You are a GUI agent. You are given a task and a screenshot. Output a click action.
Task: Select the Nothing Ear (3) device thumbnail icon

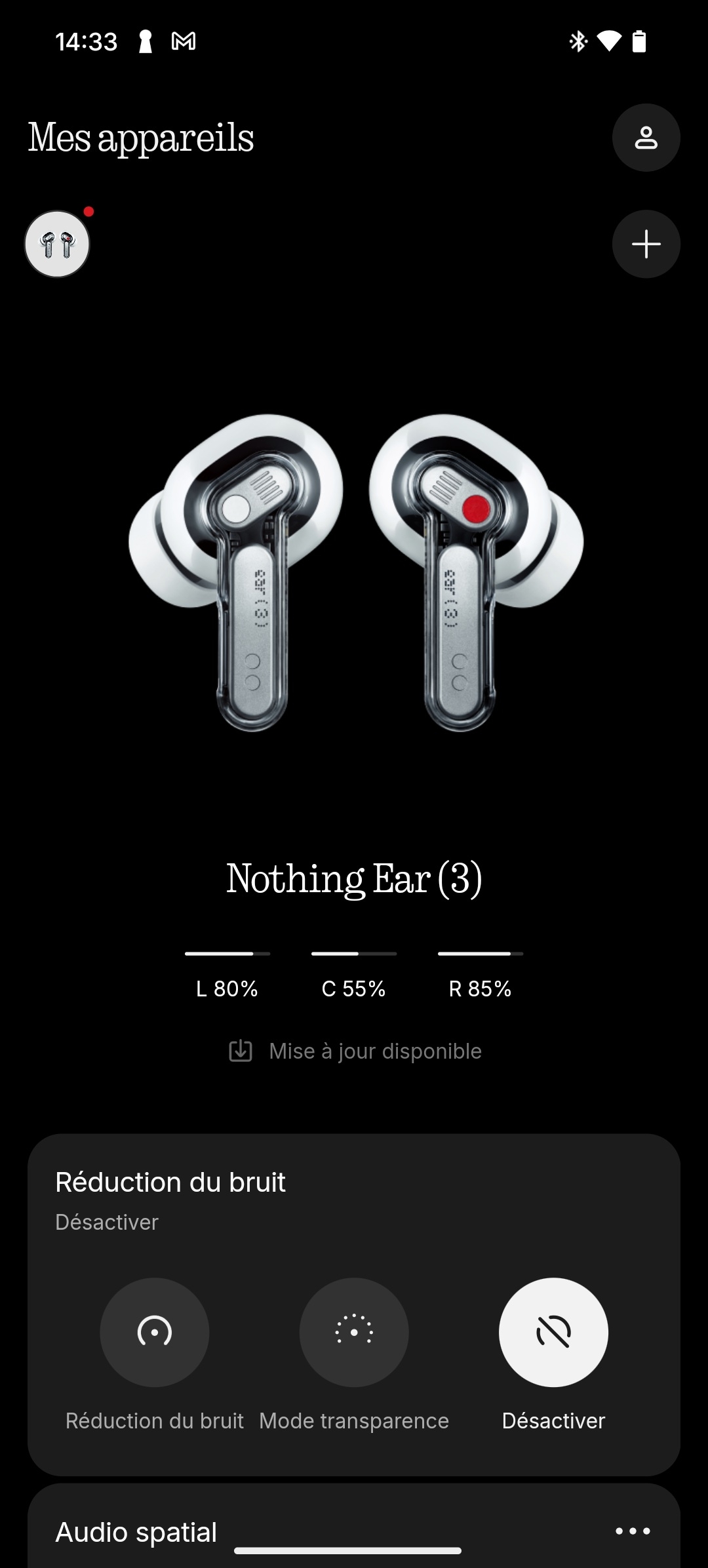click(56, 243)
